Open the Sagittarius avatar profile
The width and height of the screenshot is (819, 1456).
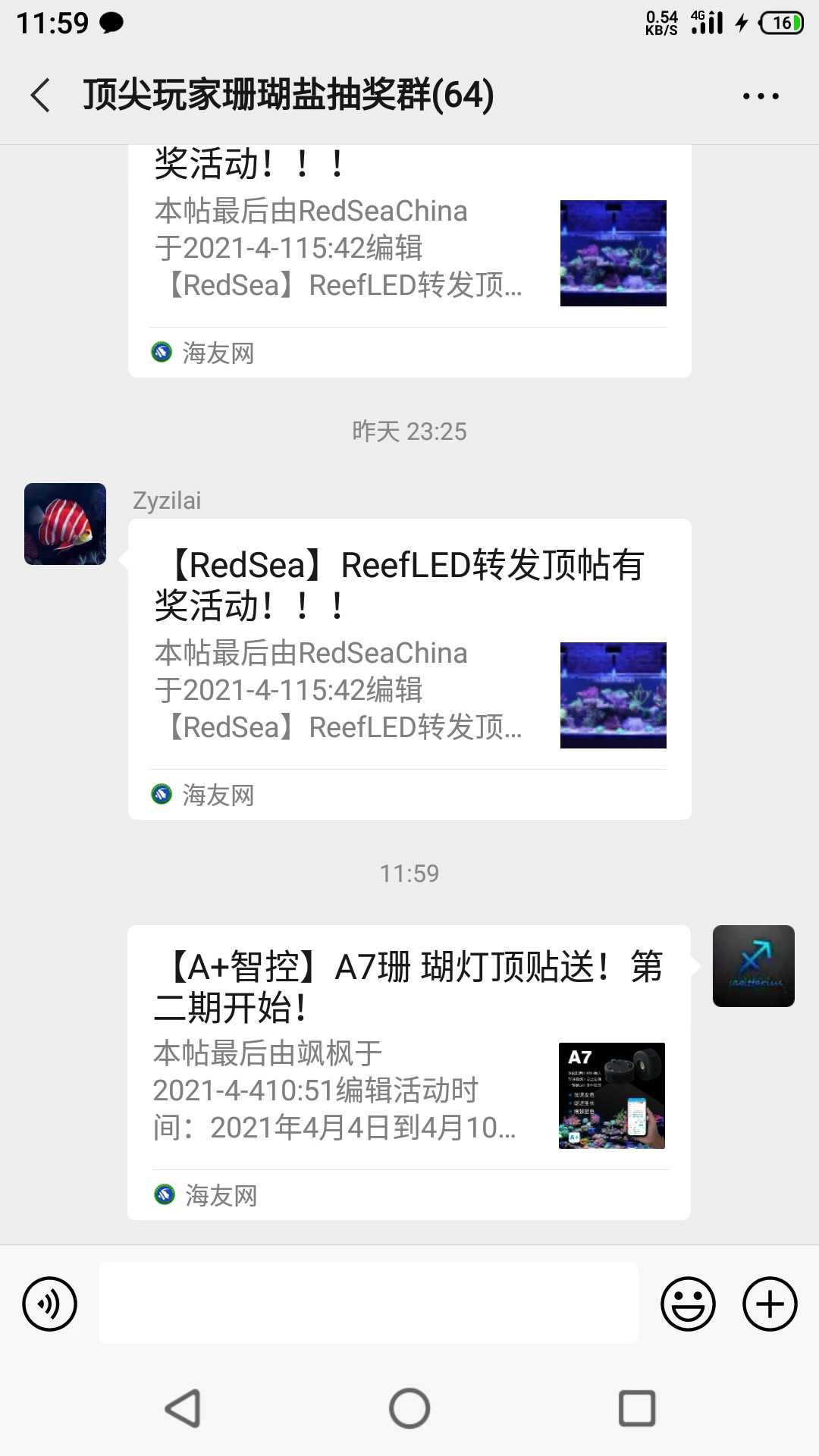753,966
